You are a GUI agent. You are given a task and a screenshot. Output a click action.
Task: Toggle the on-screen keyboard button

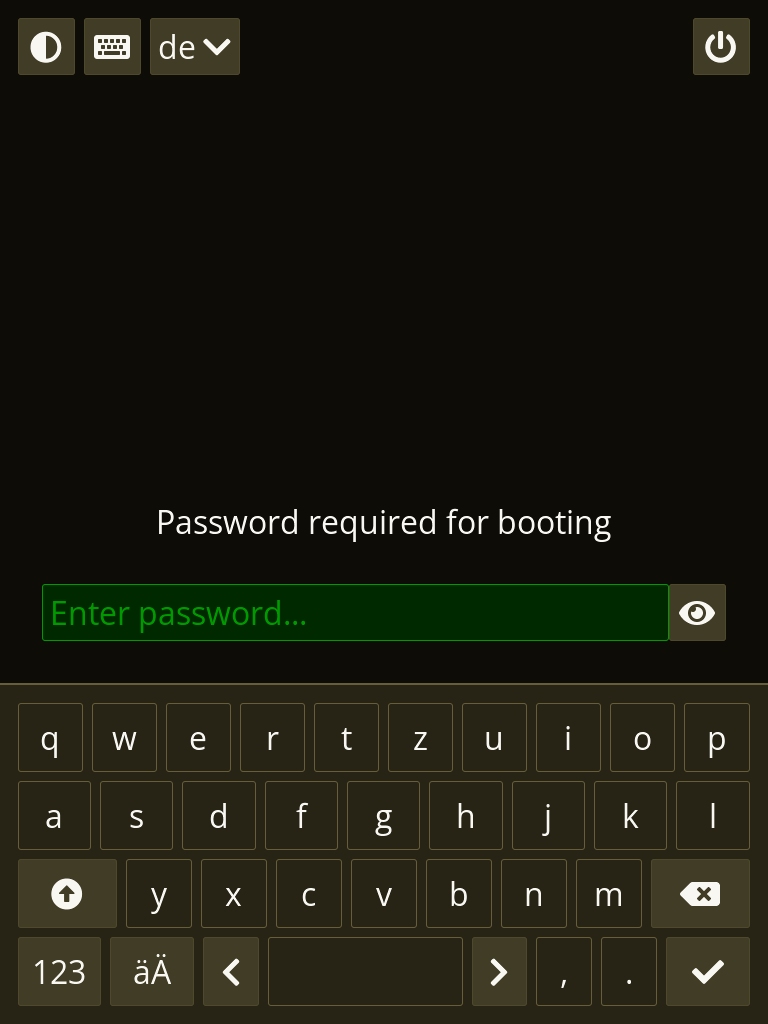click(x=112, y=47)
